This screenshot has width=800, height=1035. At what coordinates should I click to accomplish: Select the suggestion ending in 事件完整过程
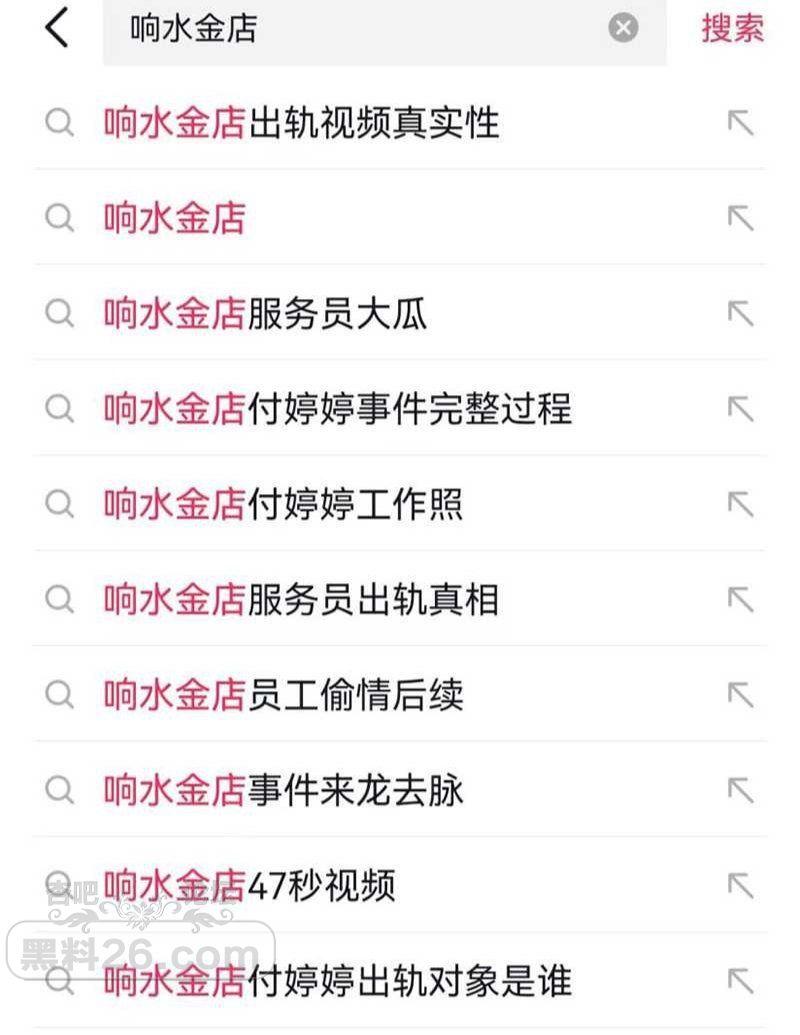(337, 409)
